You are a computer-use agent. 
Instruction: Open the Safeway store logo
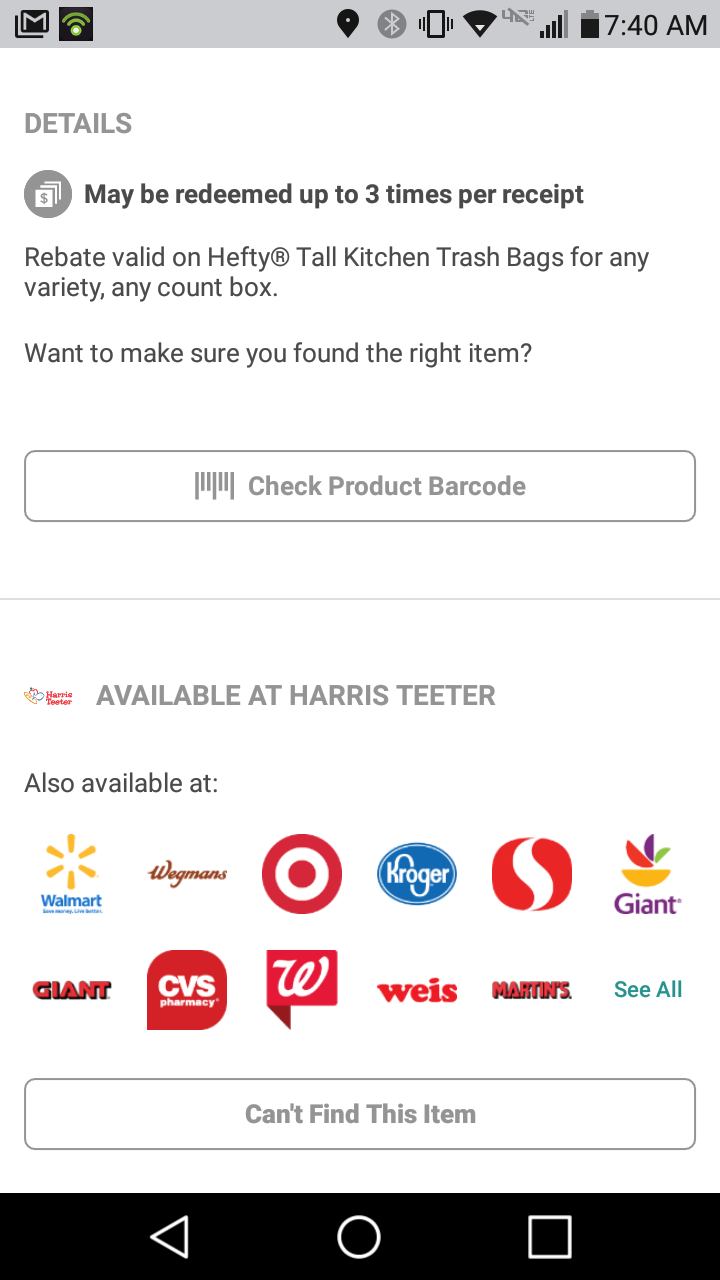[x=532, y=874]
